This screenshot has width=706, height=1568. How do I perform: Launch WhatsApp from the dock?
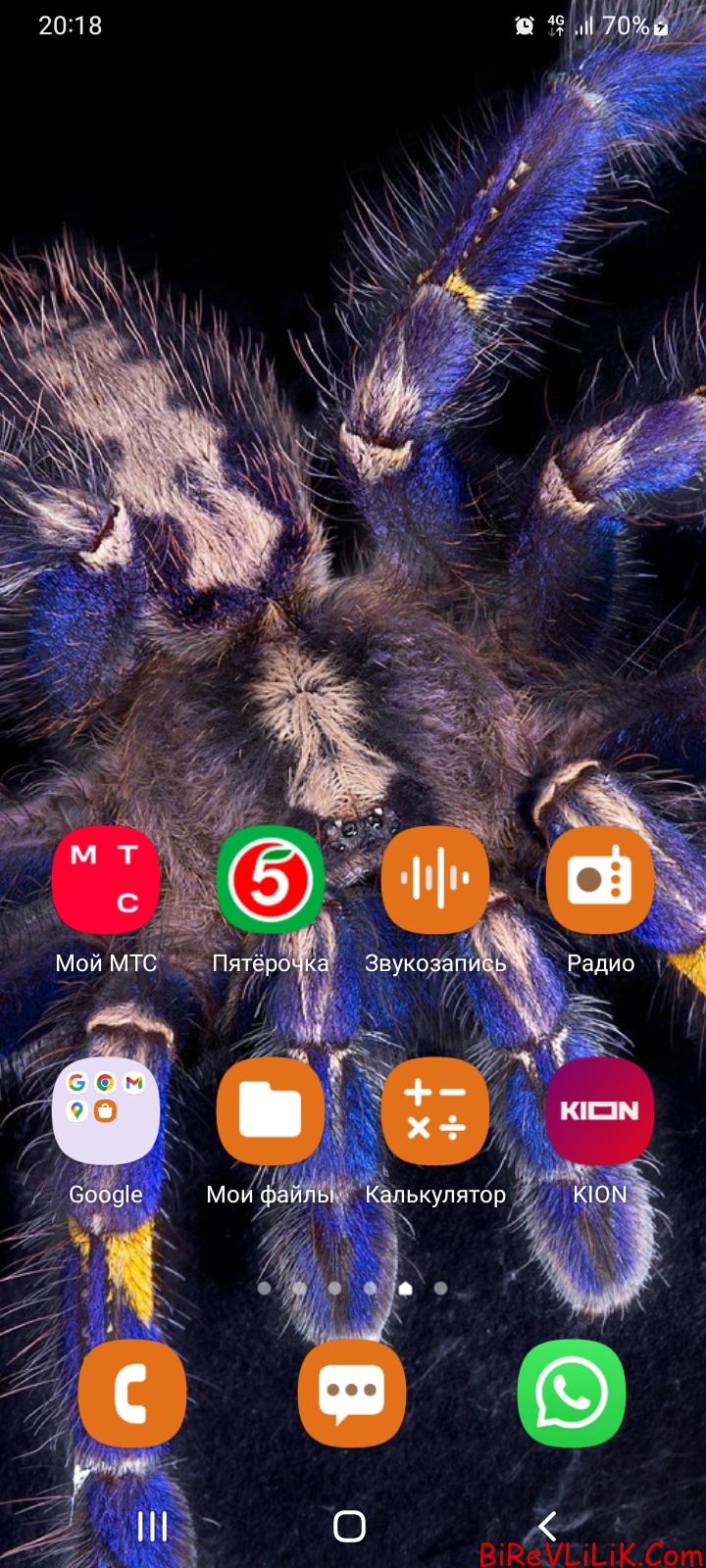[572, 1394]
